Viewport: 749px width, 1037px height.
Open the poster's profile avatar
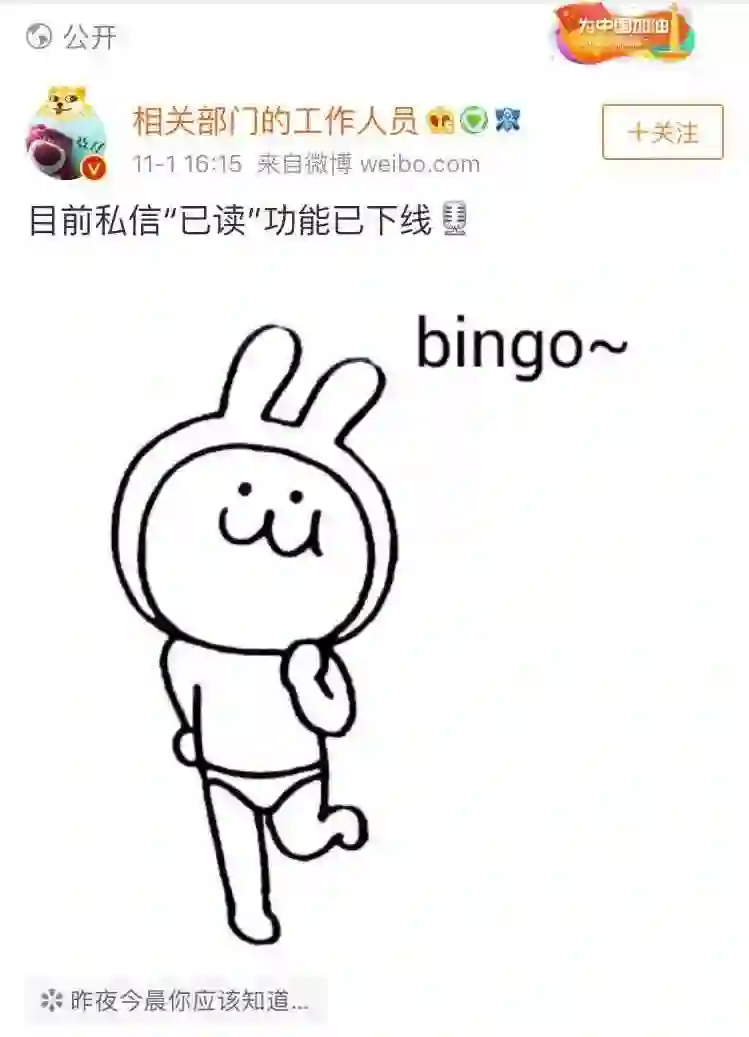click(66, 134)
